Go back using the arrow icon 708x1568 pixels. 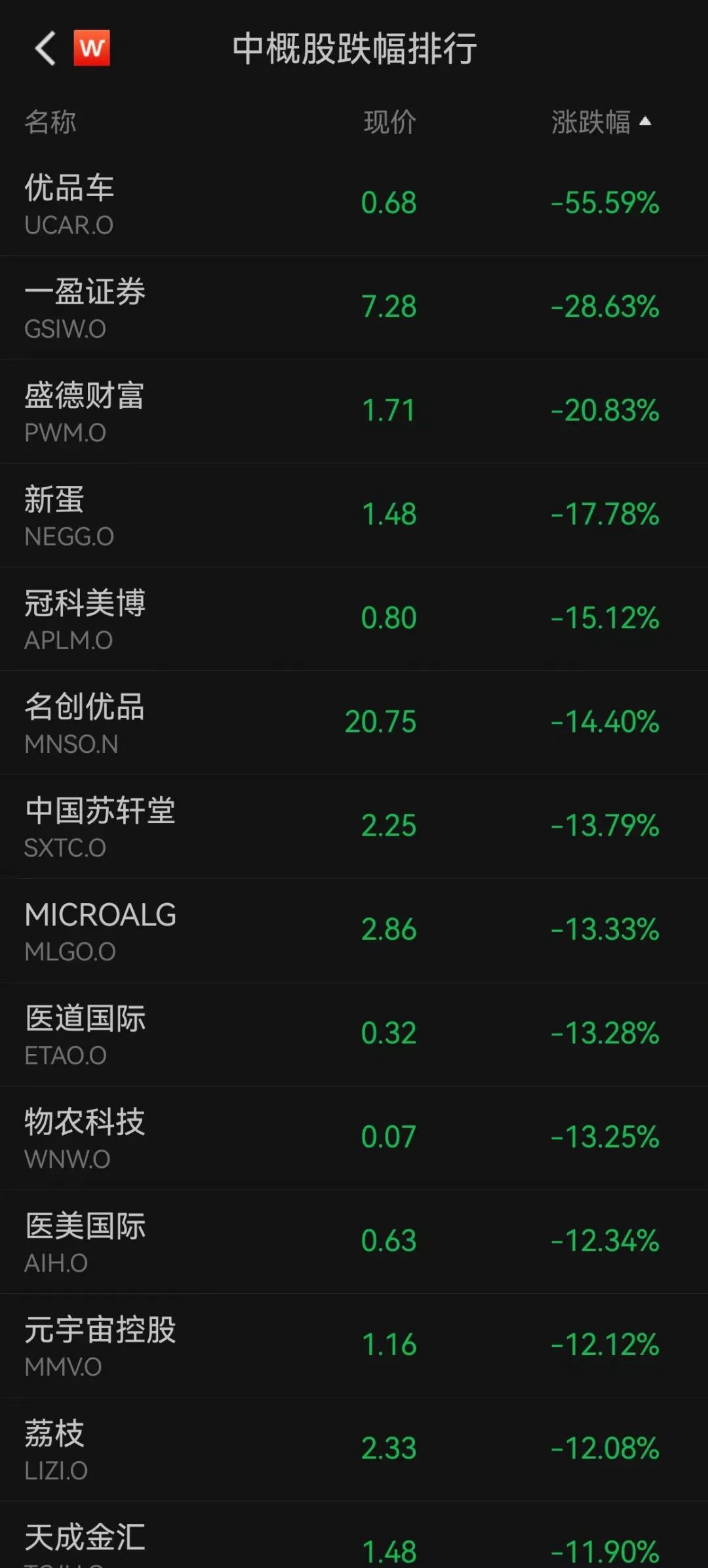pyautogui.click(x=45, y=49)
